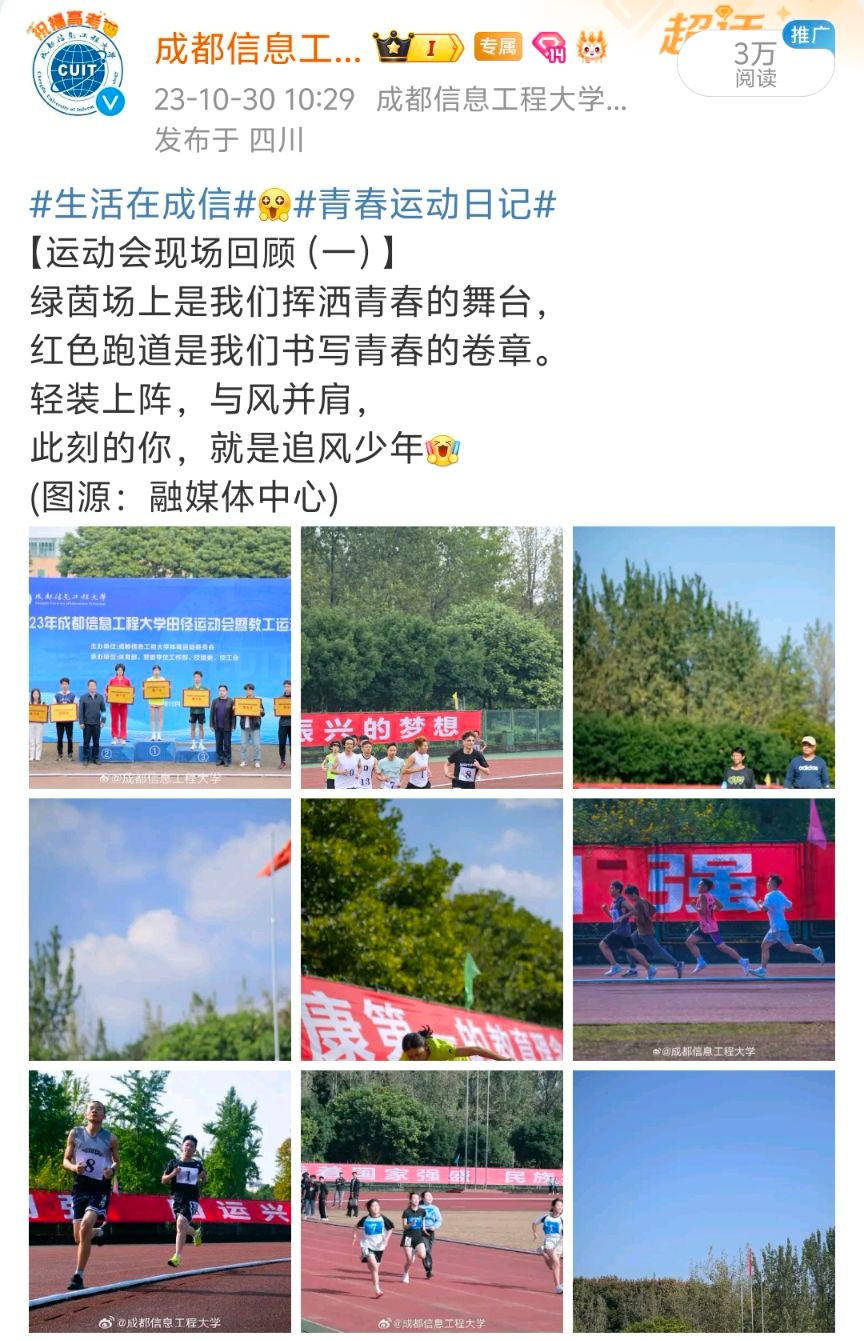The width and height of the screenshot is (864, 1341).
Task: View the photo of four sprinters by red wall
Action: (704, 929)
